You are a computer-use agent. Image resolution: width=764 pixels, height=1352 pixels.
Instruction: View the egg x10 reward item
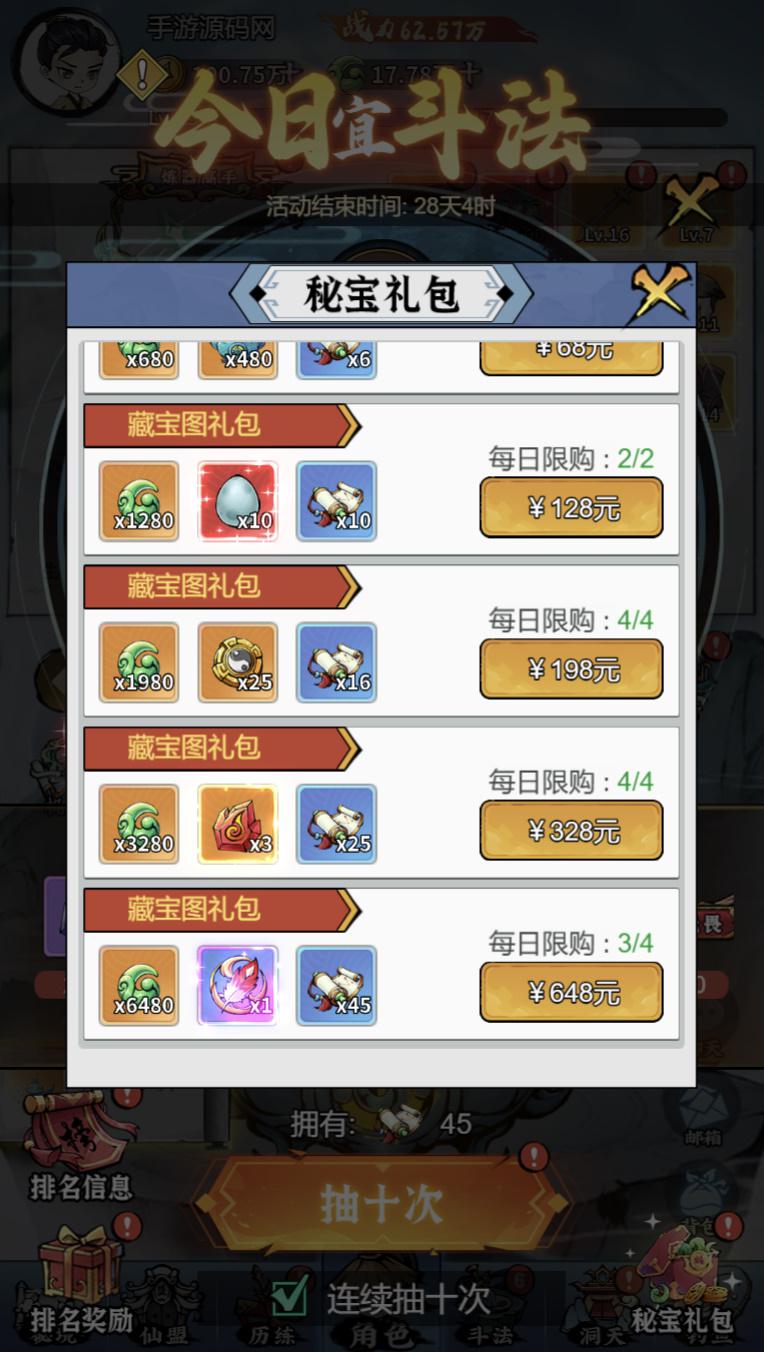[x=237, y=501]
